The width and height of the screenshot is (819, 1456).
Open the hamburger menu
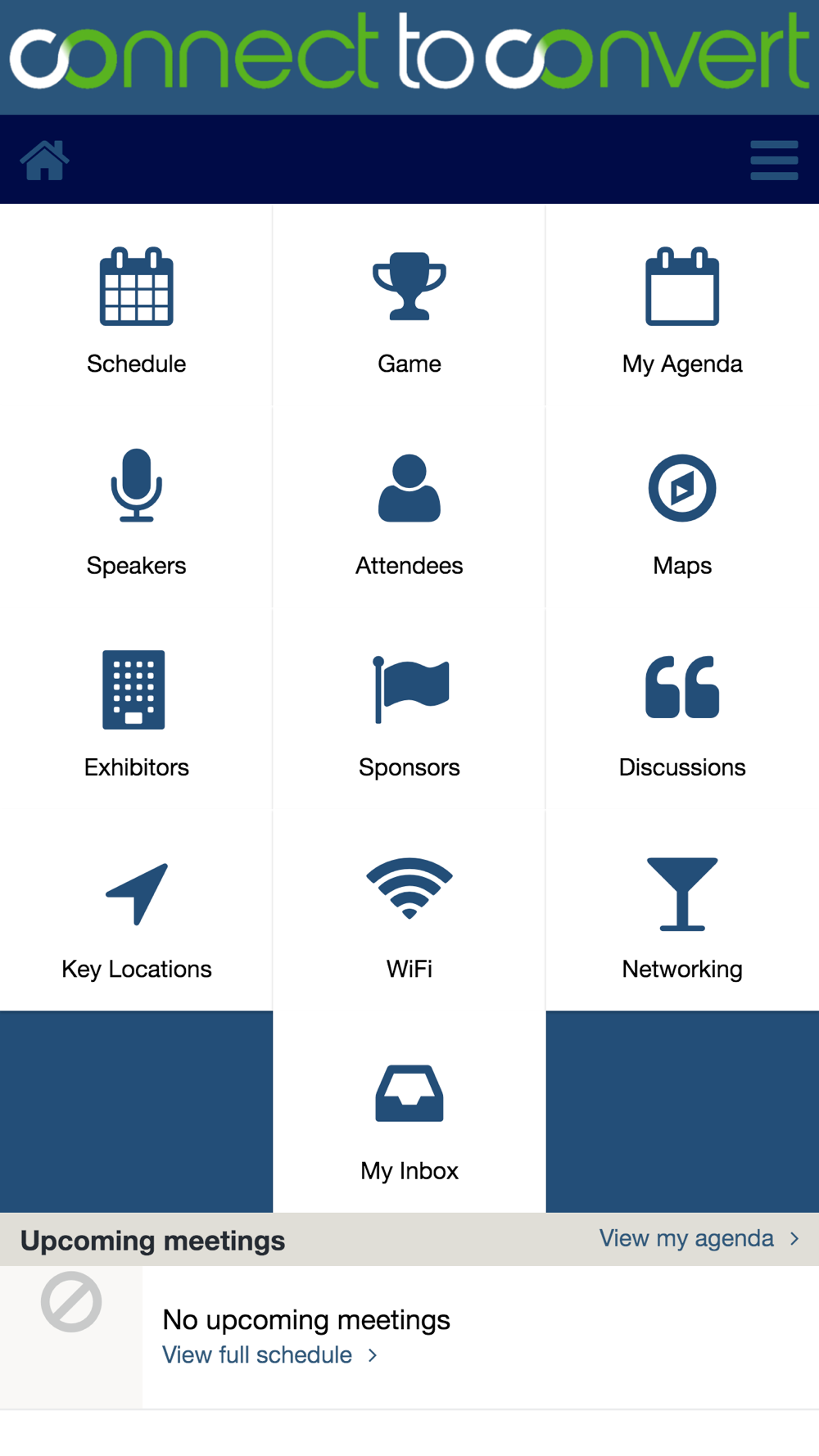[774, 160]
